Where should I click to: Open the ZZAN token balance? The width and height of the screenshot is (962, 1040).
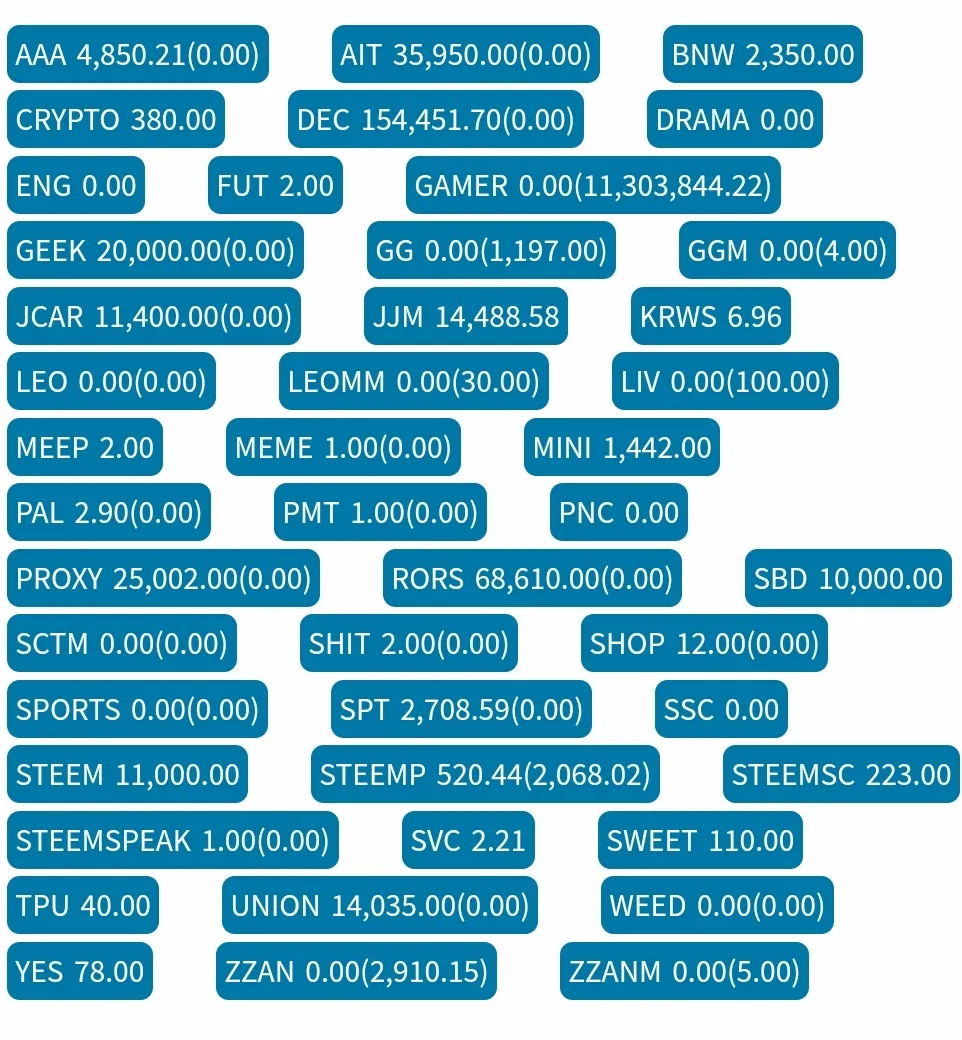pos(356,972)
